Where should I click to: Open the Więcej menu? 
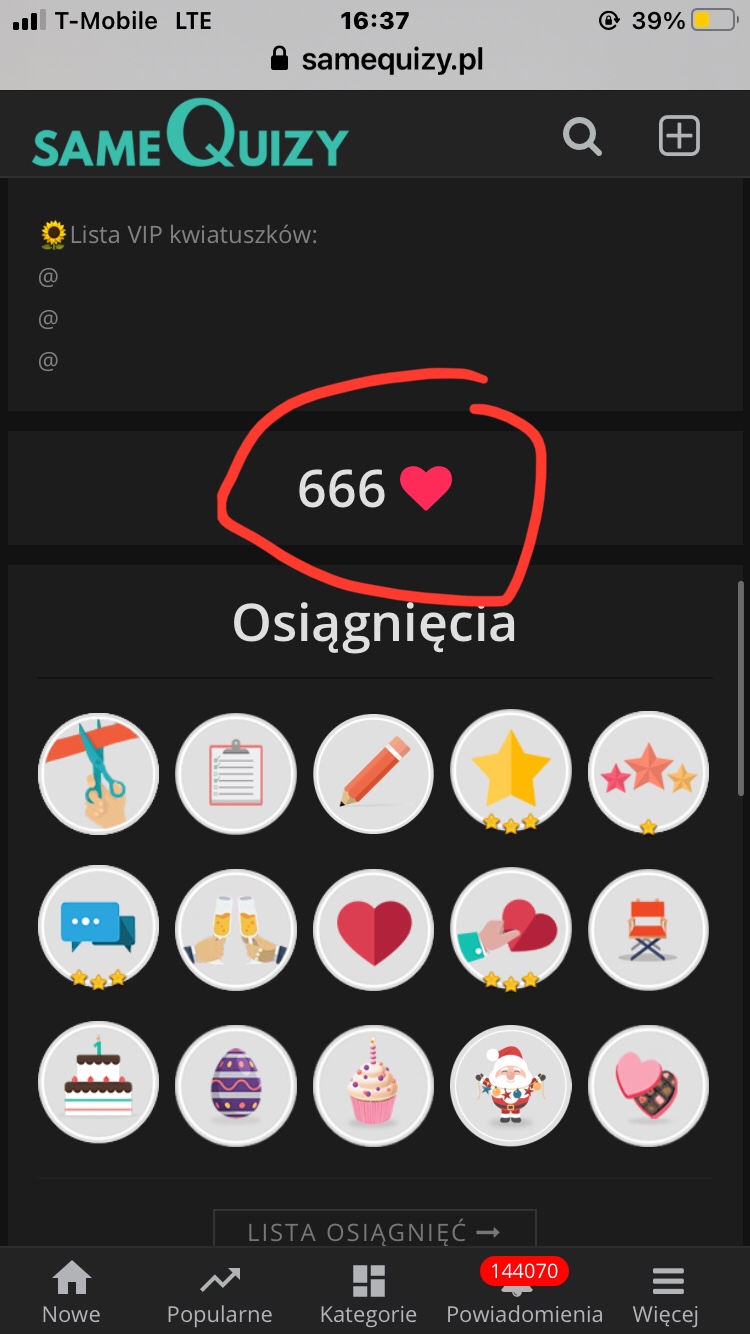(x=666, y=1292)
